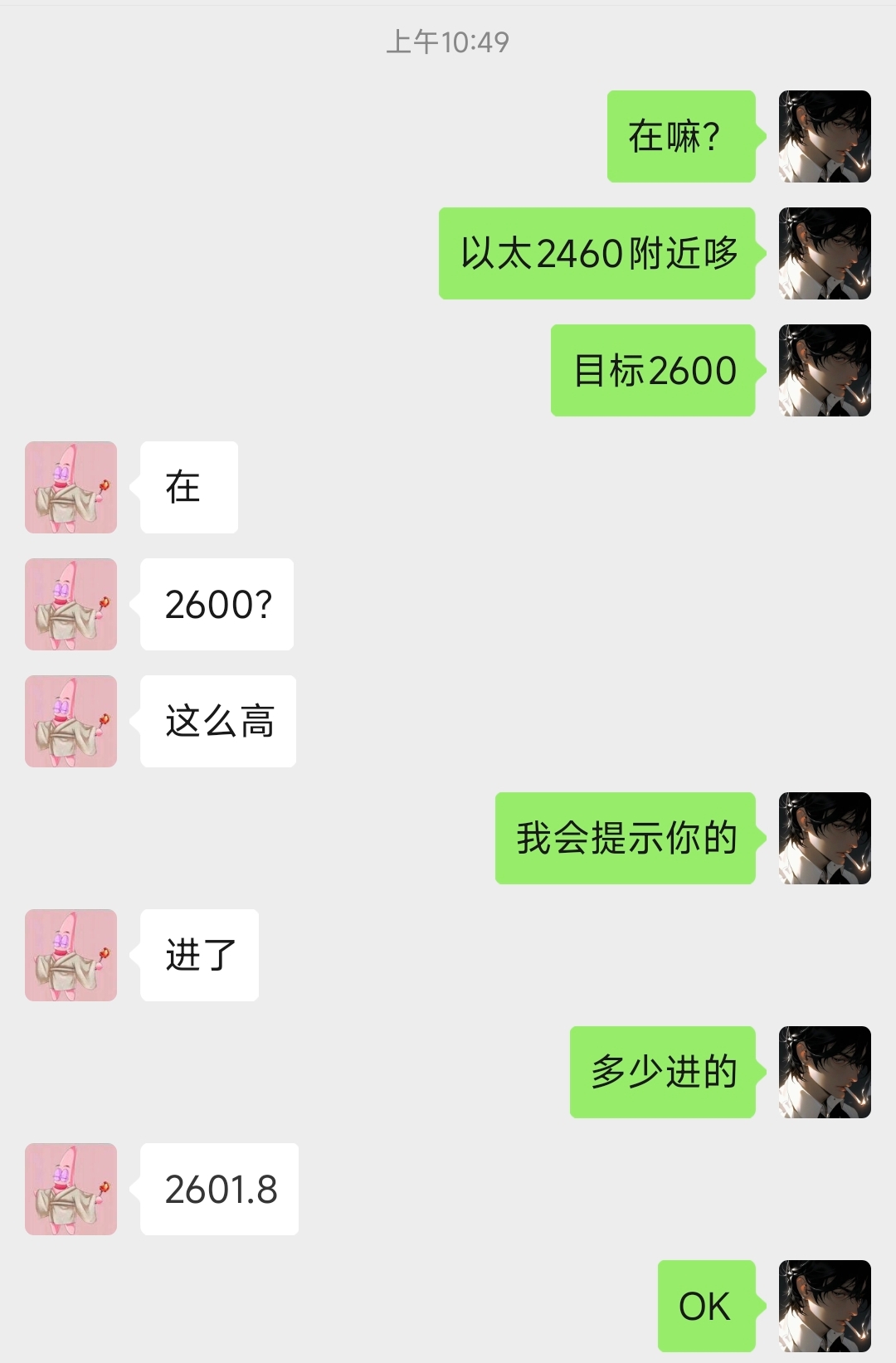This screenshot has height=1363, width=896.
Task: Open contact avatar beside "这么高" message
Action: click(x=71, y=721)
